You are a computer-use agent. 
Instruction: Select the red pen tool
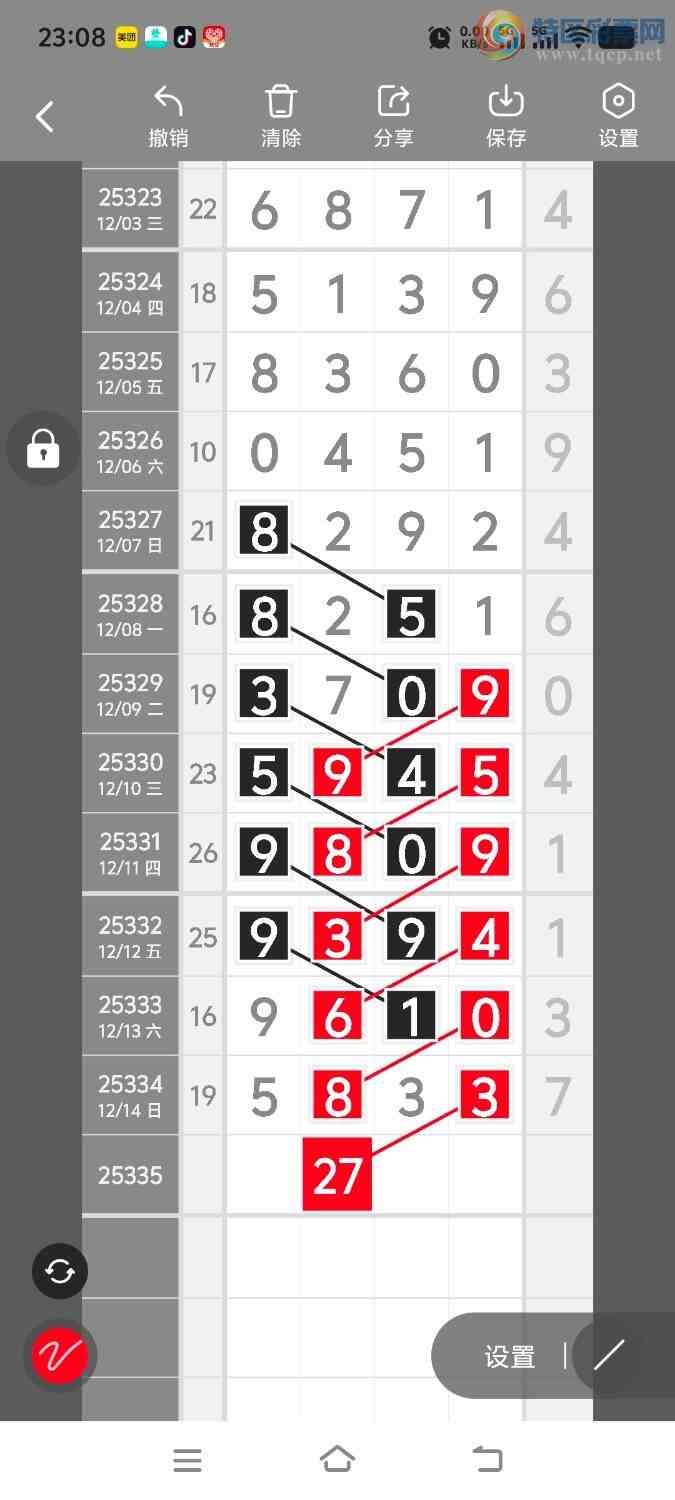[60, 1356]
